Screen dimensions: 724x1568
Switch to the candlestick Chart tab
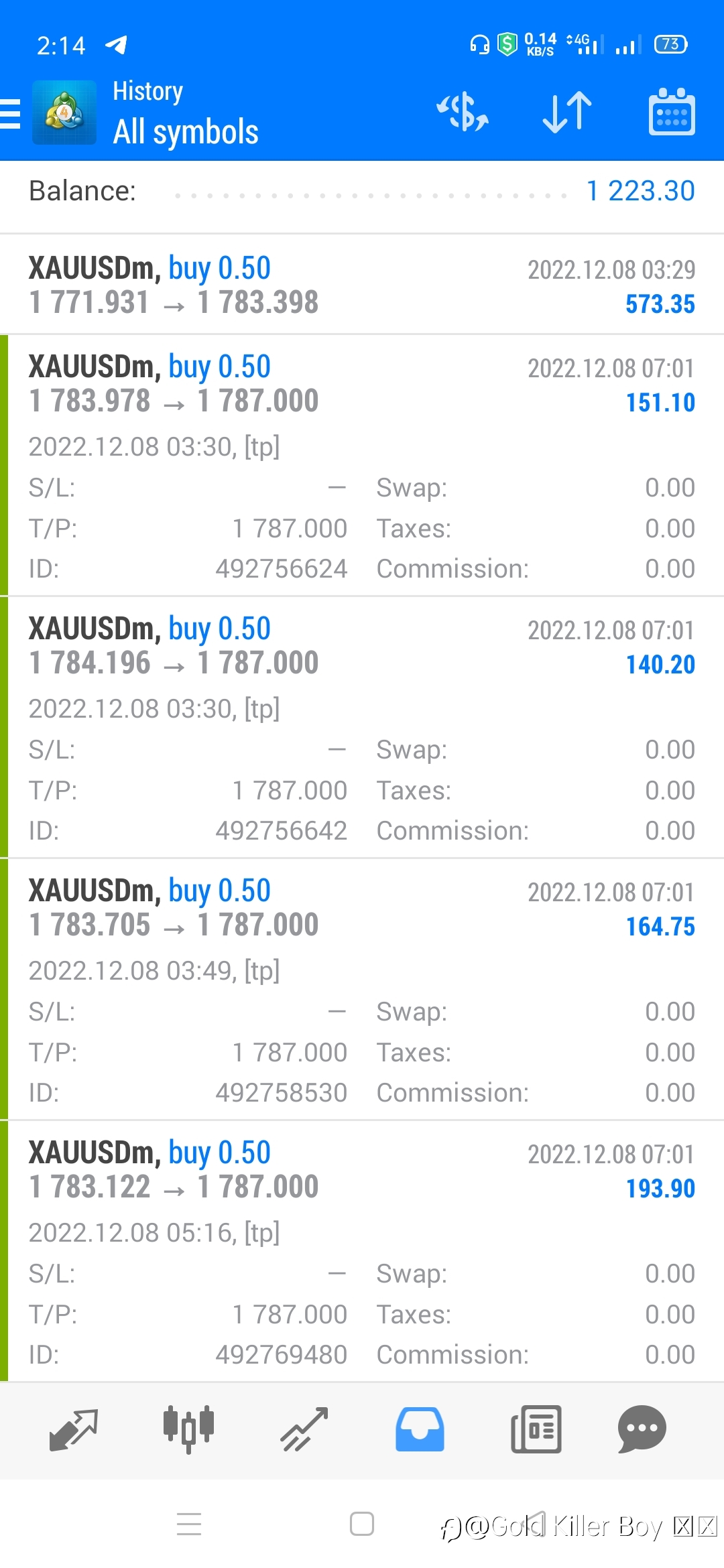188,1429
